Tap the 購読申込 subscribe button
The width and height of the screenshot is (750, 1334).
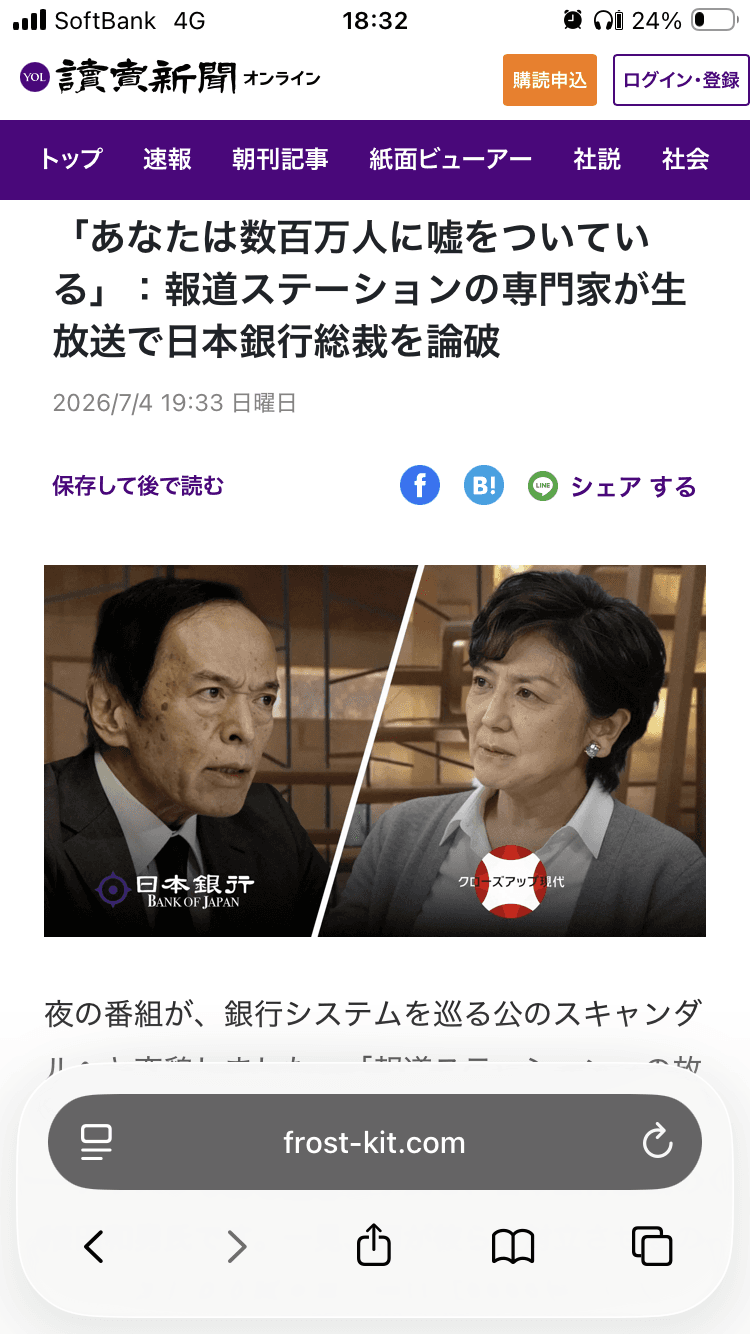click(549, 80)
